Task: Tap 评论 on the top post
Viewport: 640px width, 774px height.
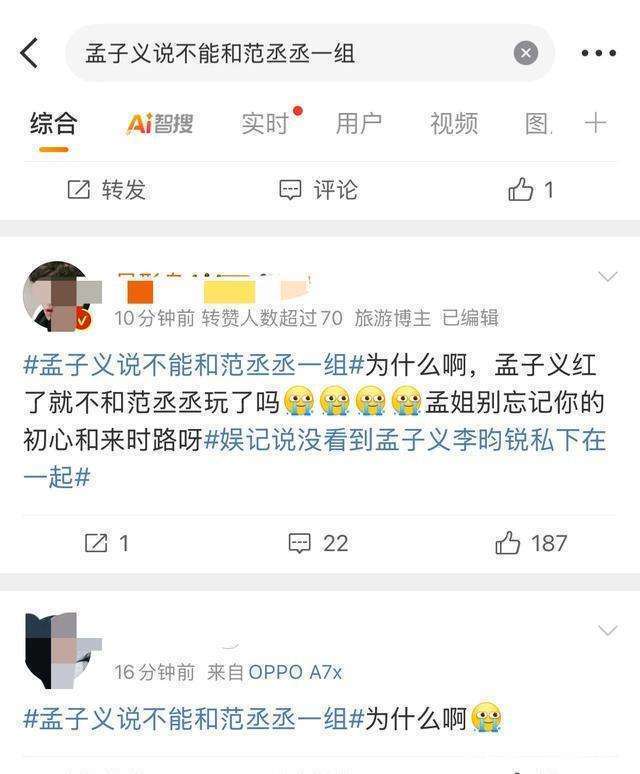Action: [x=319, y=190]
